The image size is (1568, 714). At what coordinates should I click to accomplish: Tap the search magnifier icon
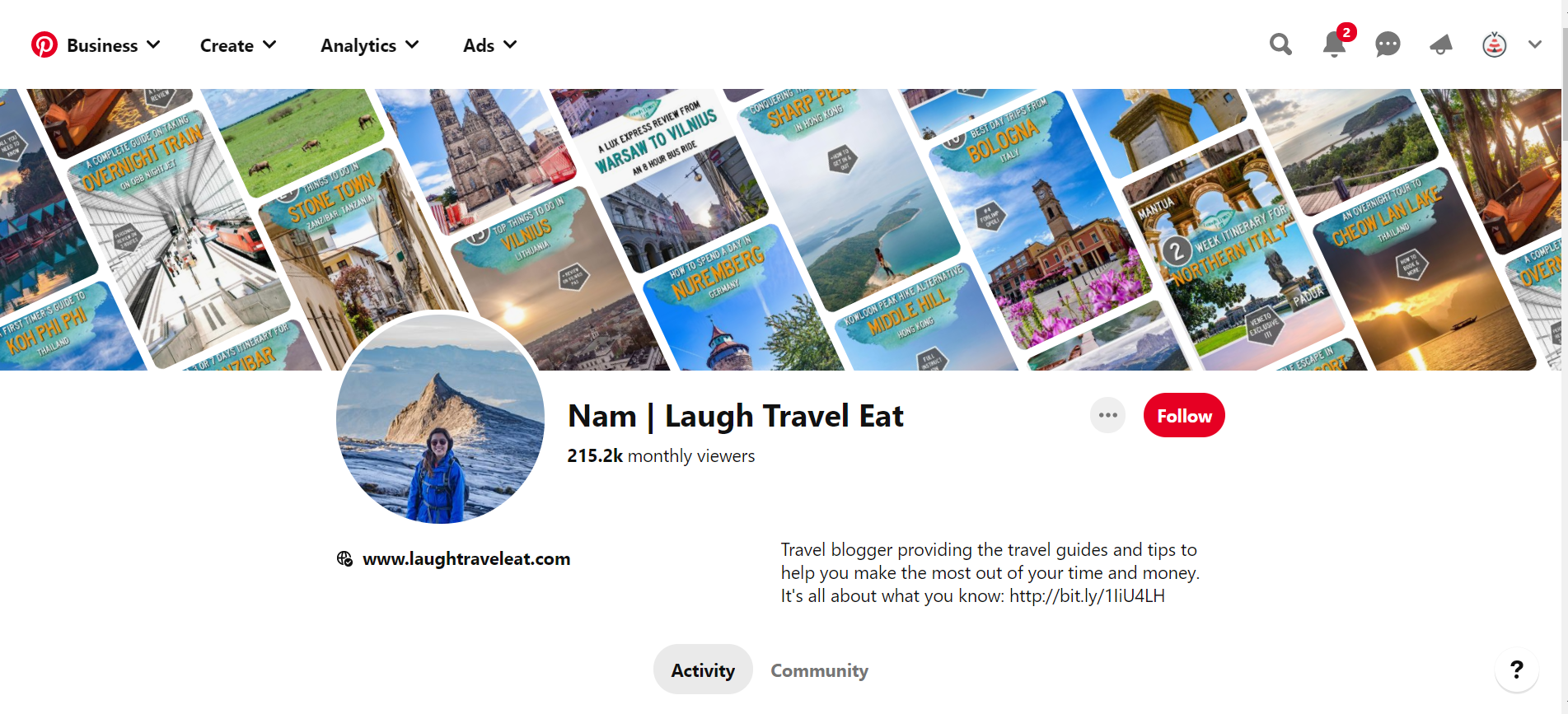pyautogui.click(x=1280, y=44)
